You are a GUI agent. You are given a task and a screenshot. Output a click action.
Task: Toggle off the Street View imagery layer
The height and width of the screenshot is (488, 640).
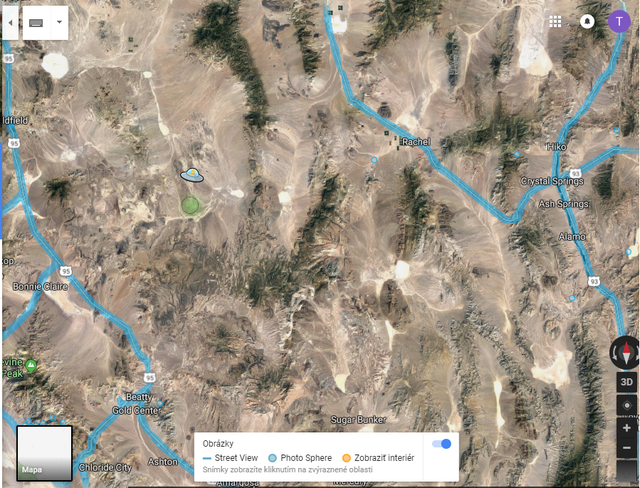click(x=441, y=444)
